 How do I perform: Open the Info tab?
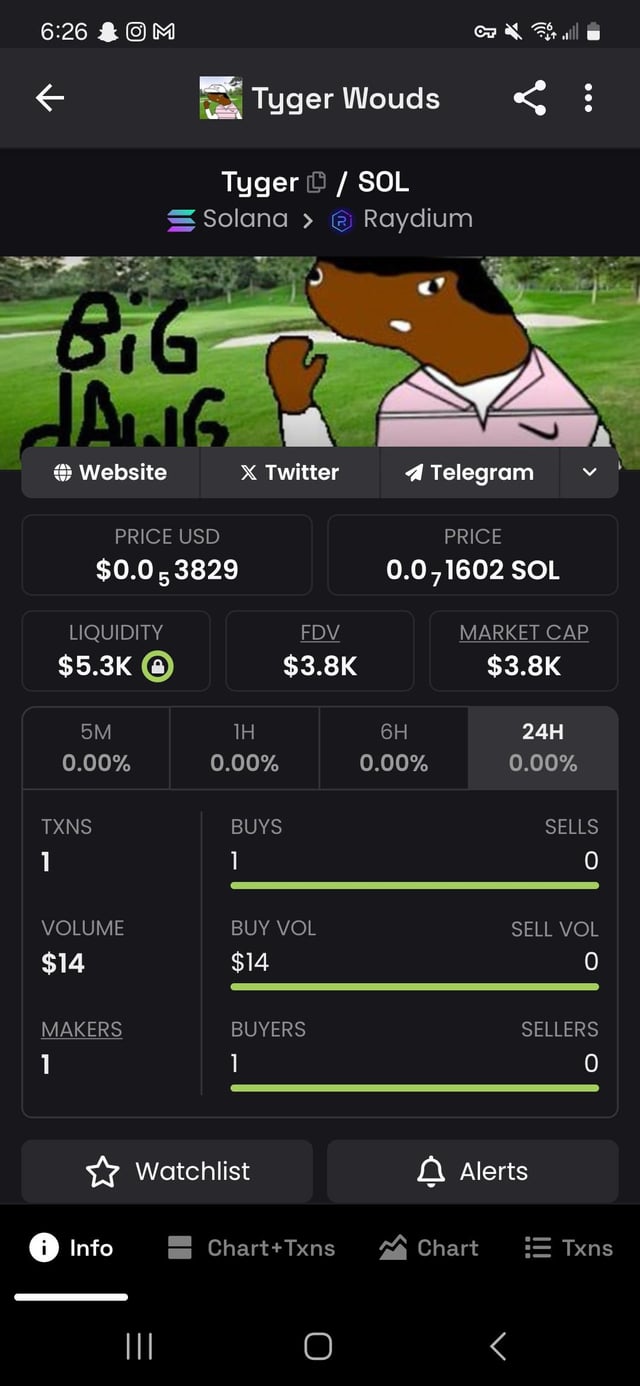coord(72,1248)
